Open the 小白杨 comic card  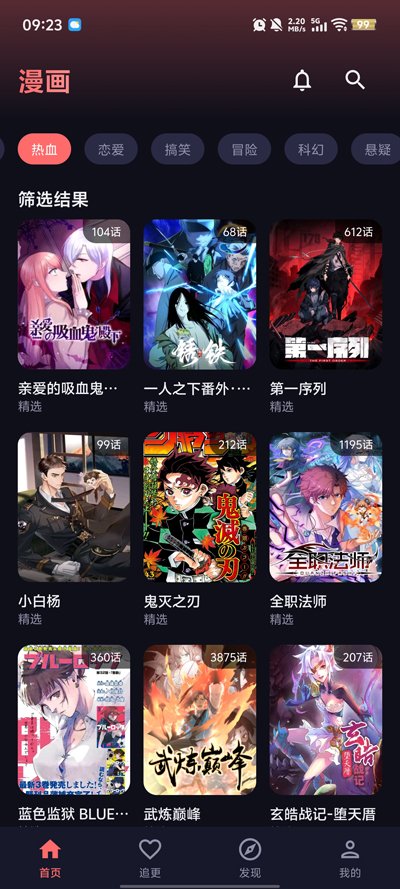(74, 529)
